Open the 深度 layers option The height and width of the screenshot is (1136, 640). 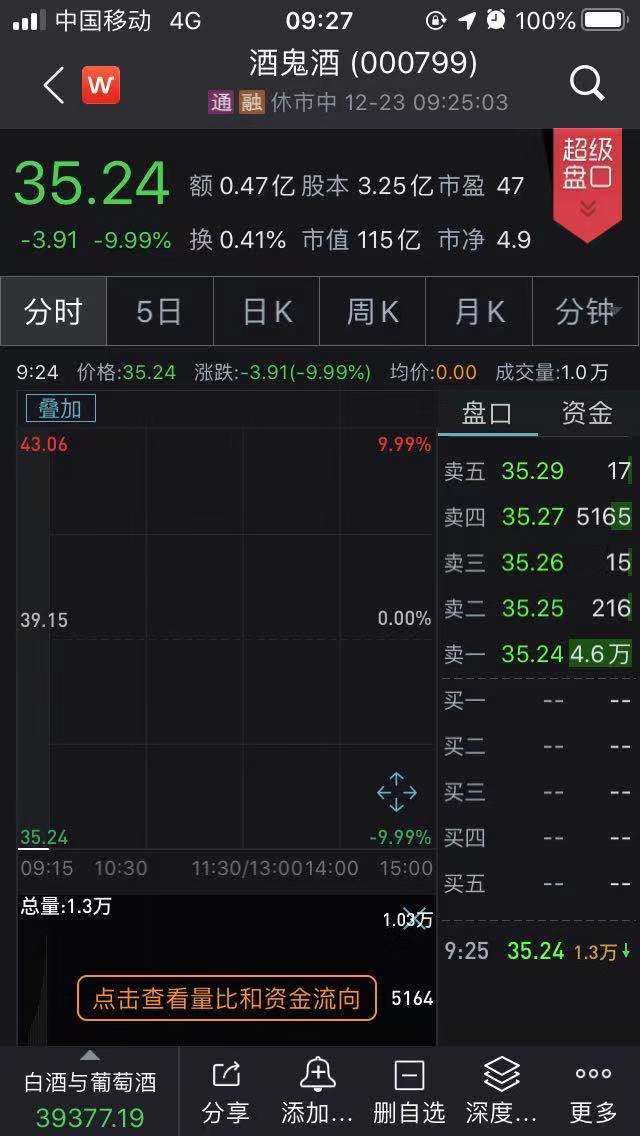click(x=502, y=1091)
